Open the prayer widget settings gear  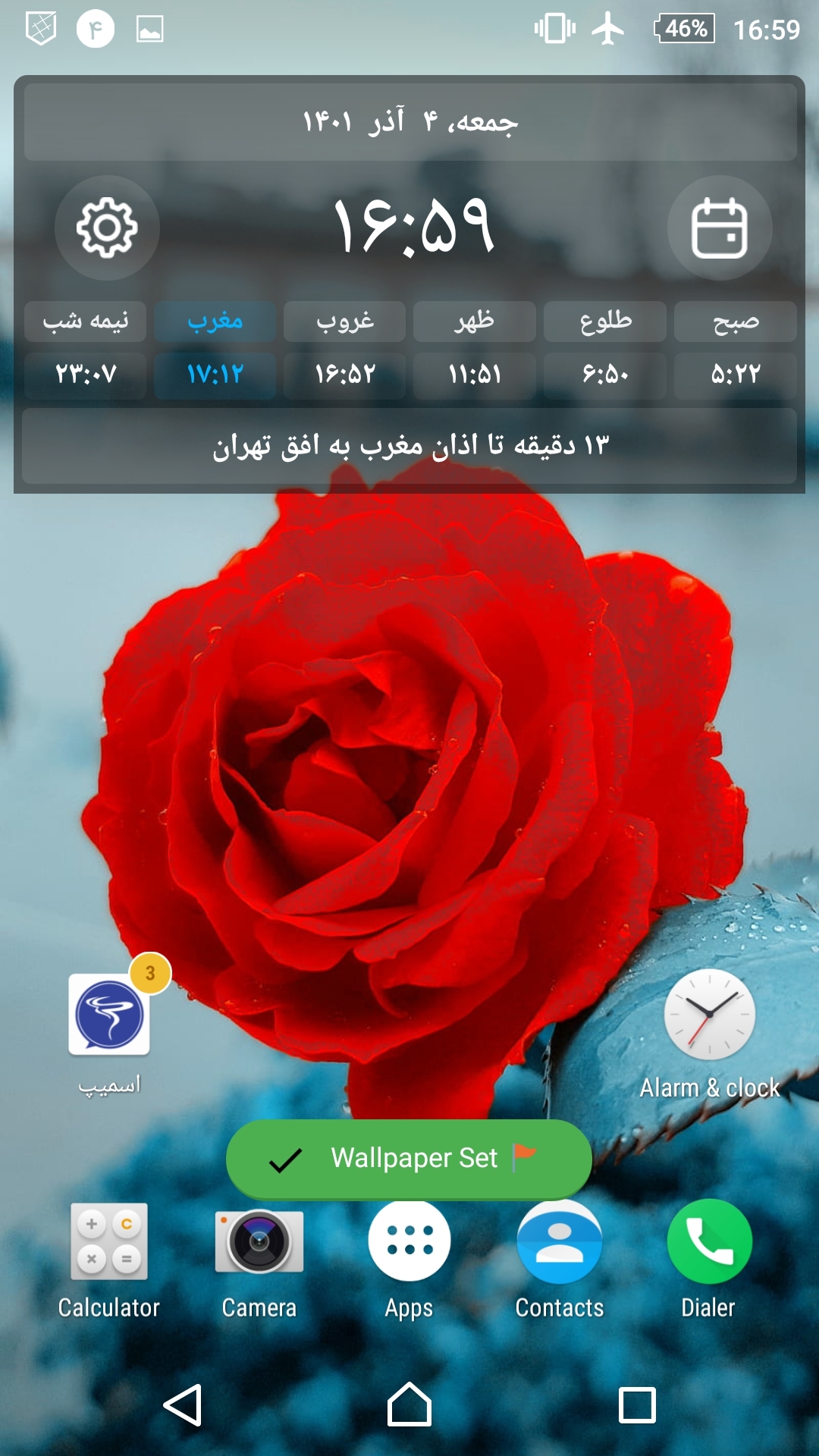coord(107,227)
